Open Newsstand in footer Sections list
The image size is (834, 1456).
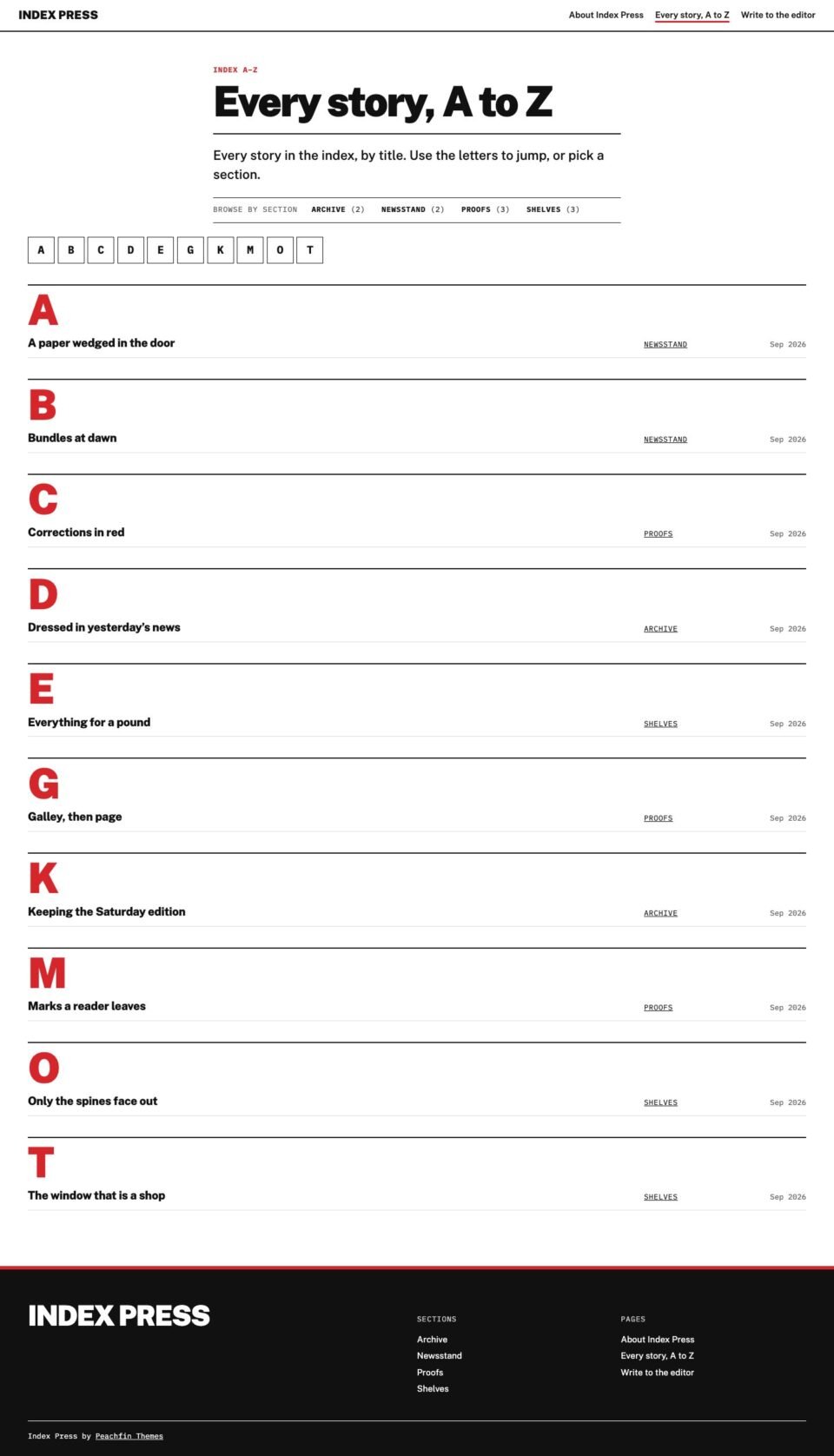coord(439,1355)
